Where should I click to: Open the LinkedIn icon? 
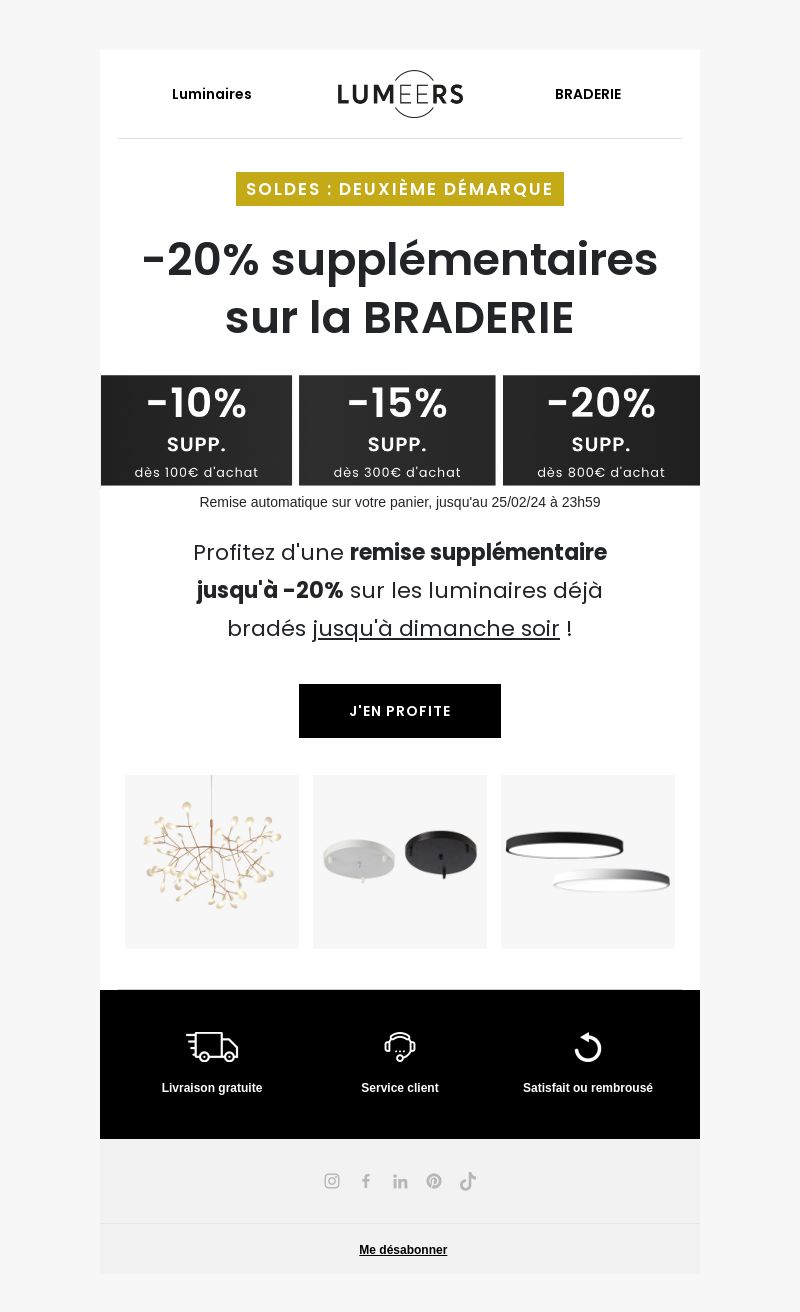point(400,1181)
